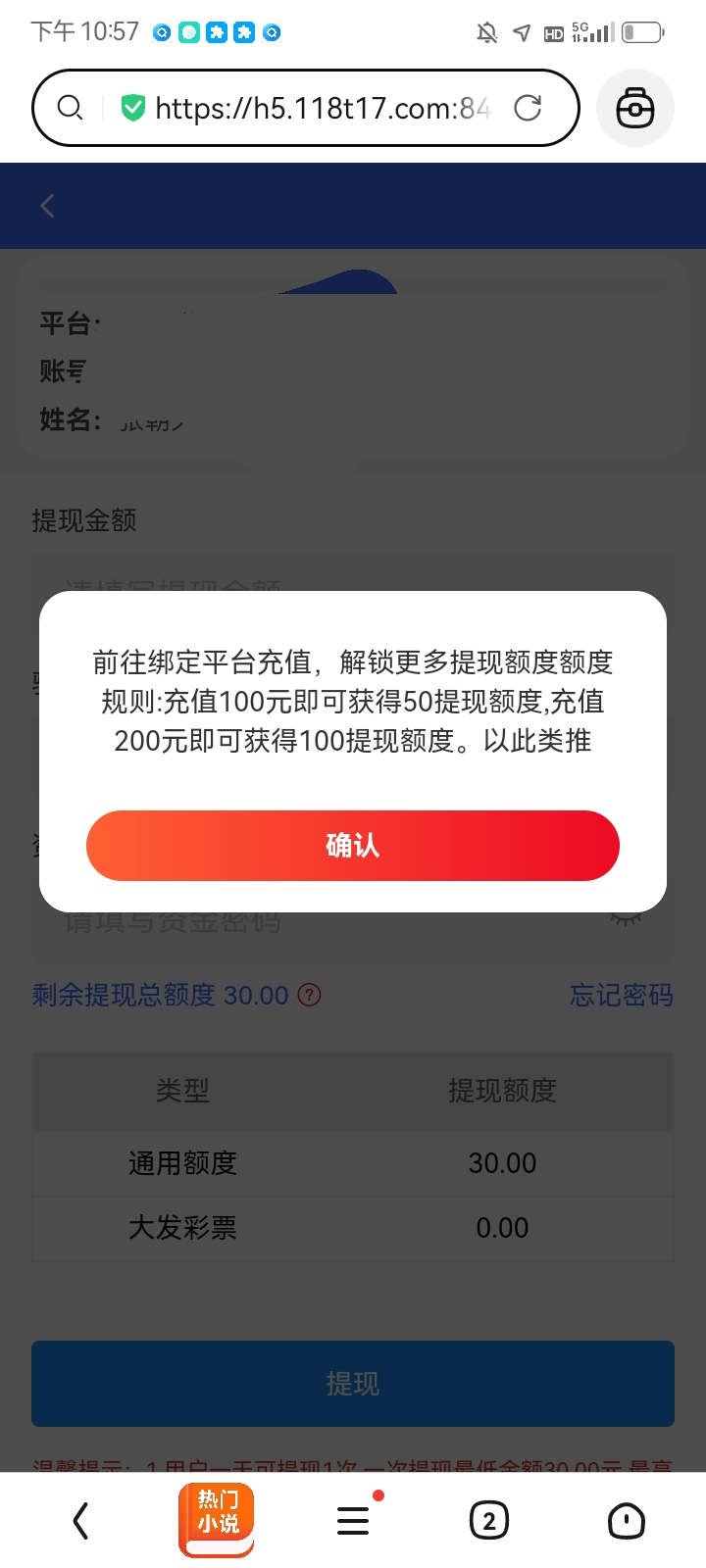Go back using the browser's back arrow

pyautogui.click(x=81, y=1521)
